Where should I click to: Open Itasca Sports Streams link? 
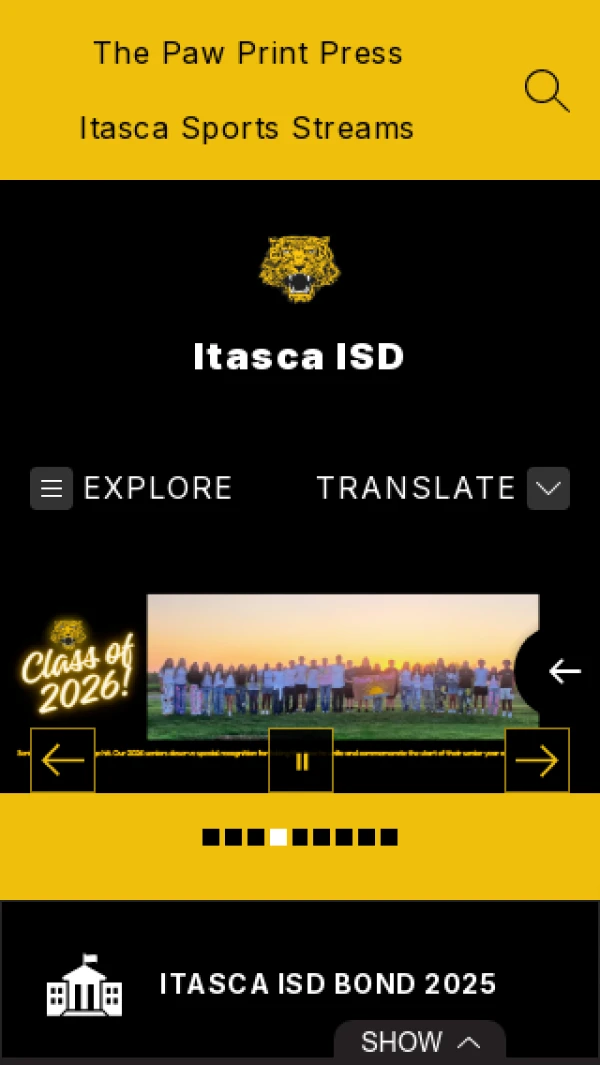pos(246,128)
